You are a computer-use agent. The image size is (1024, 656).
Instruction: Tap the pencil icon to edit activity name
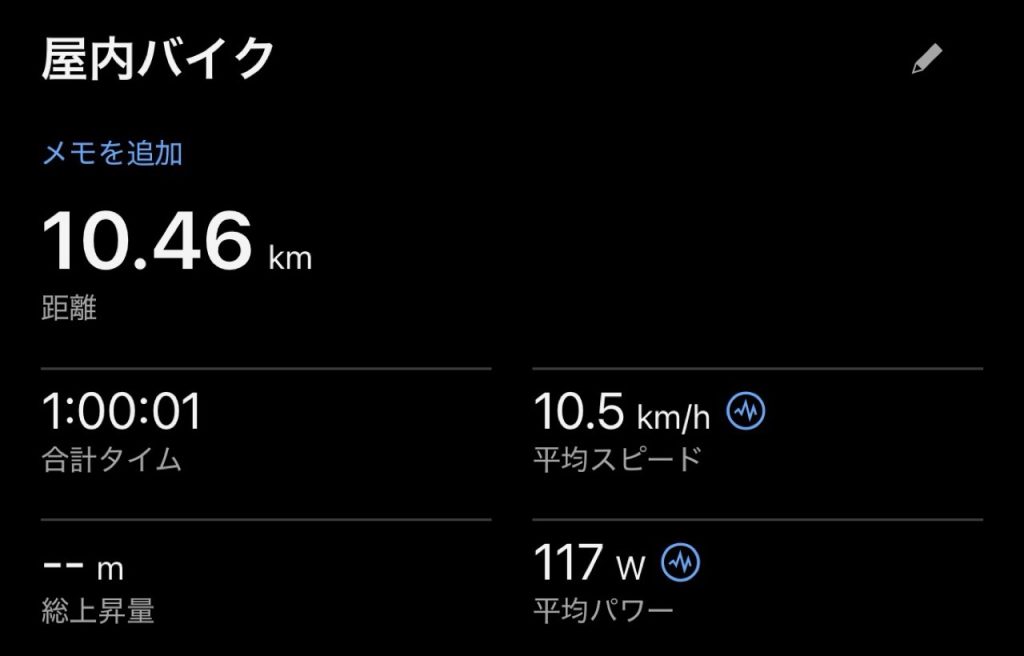(x=927, y=60)
